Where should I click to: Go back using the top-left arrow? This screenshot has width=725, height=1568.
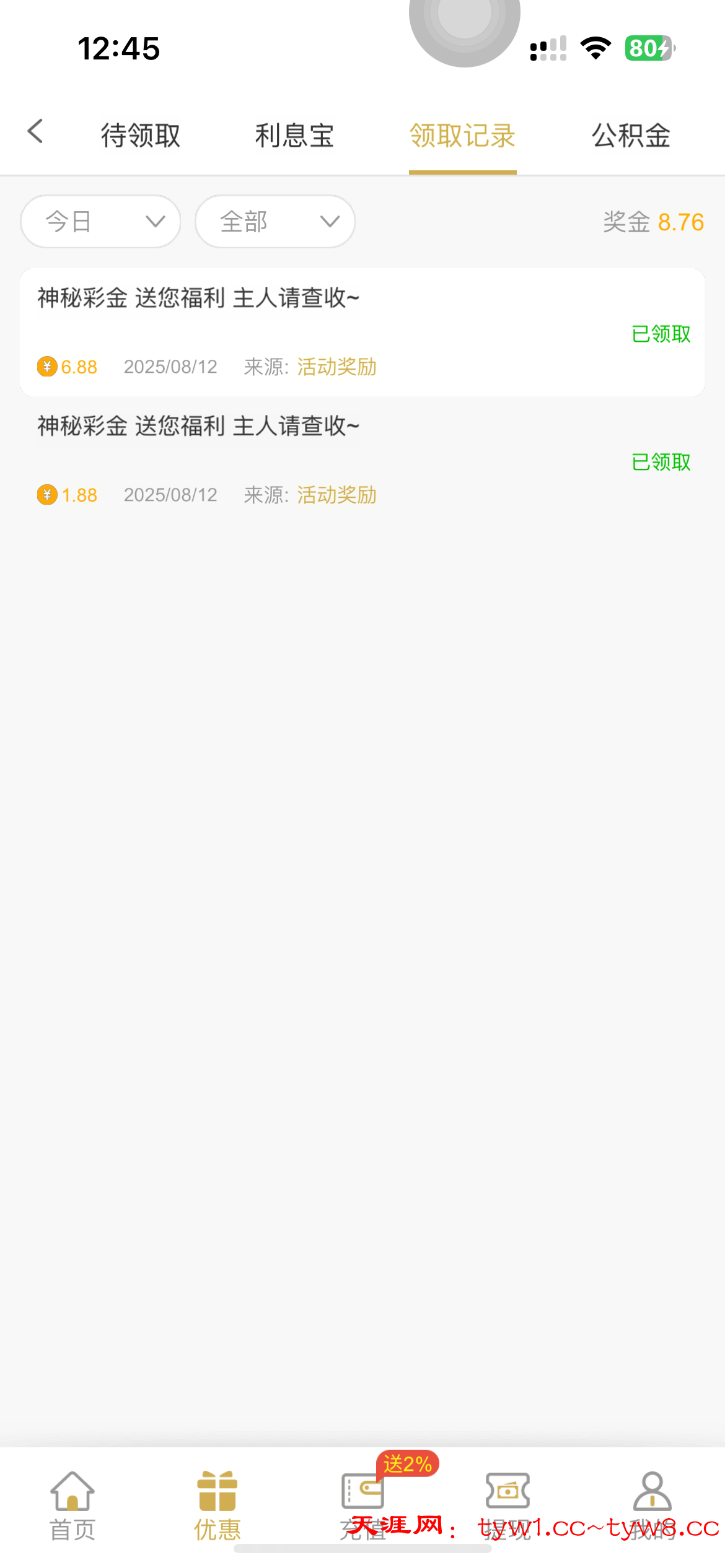click(x=35, y=132)
